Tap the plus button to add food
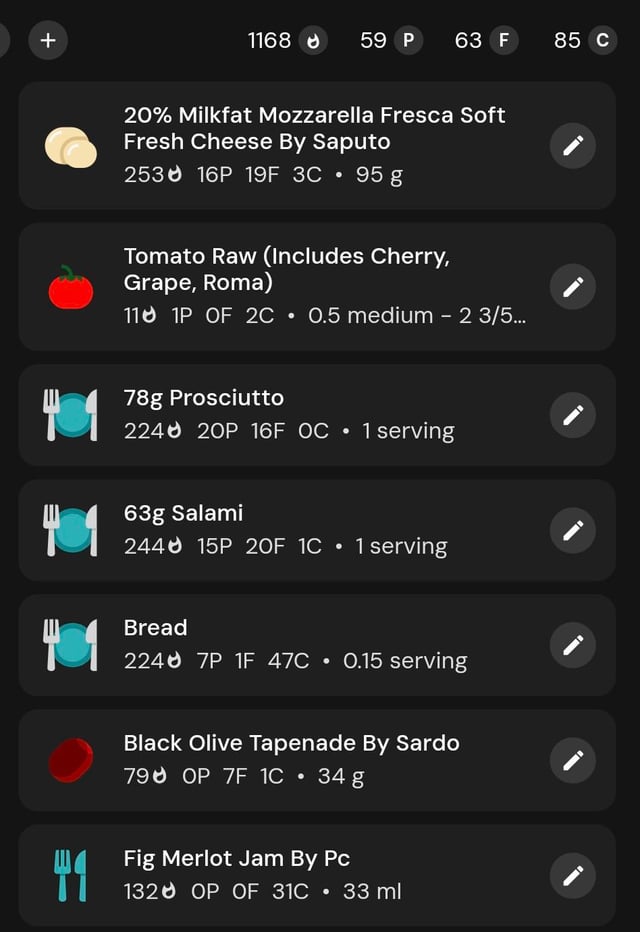This screenshot has height=932, width=640. coord(48,41)
